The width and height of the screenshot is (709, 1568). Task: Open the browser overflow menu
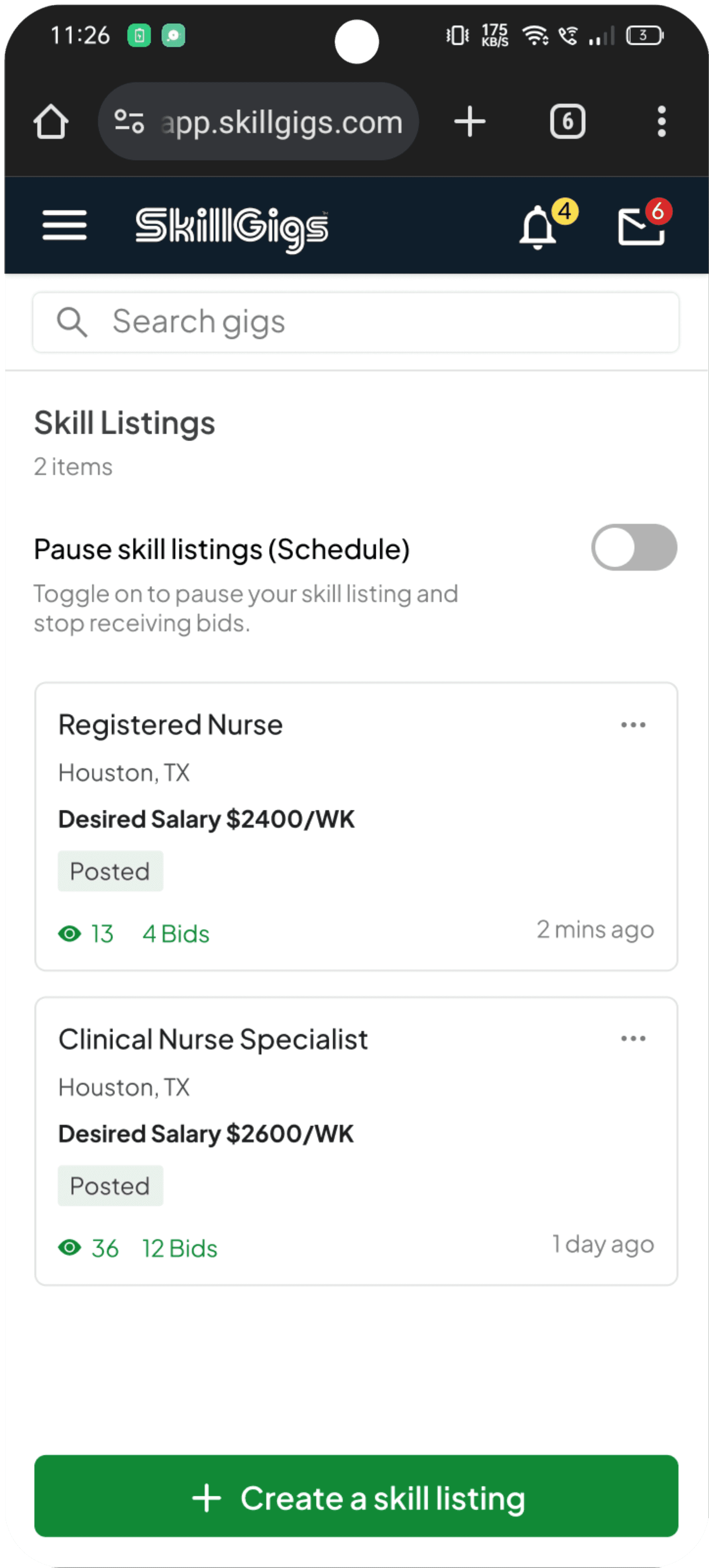click(x=662, y=122)
